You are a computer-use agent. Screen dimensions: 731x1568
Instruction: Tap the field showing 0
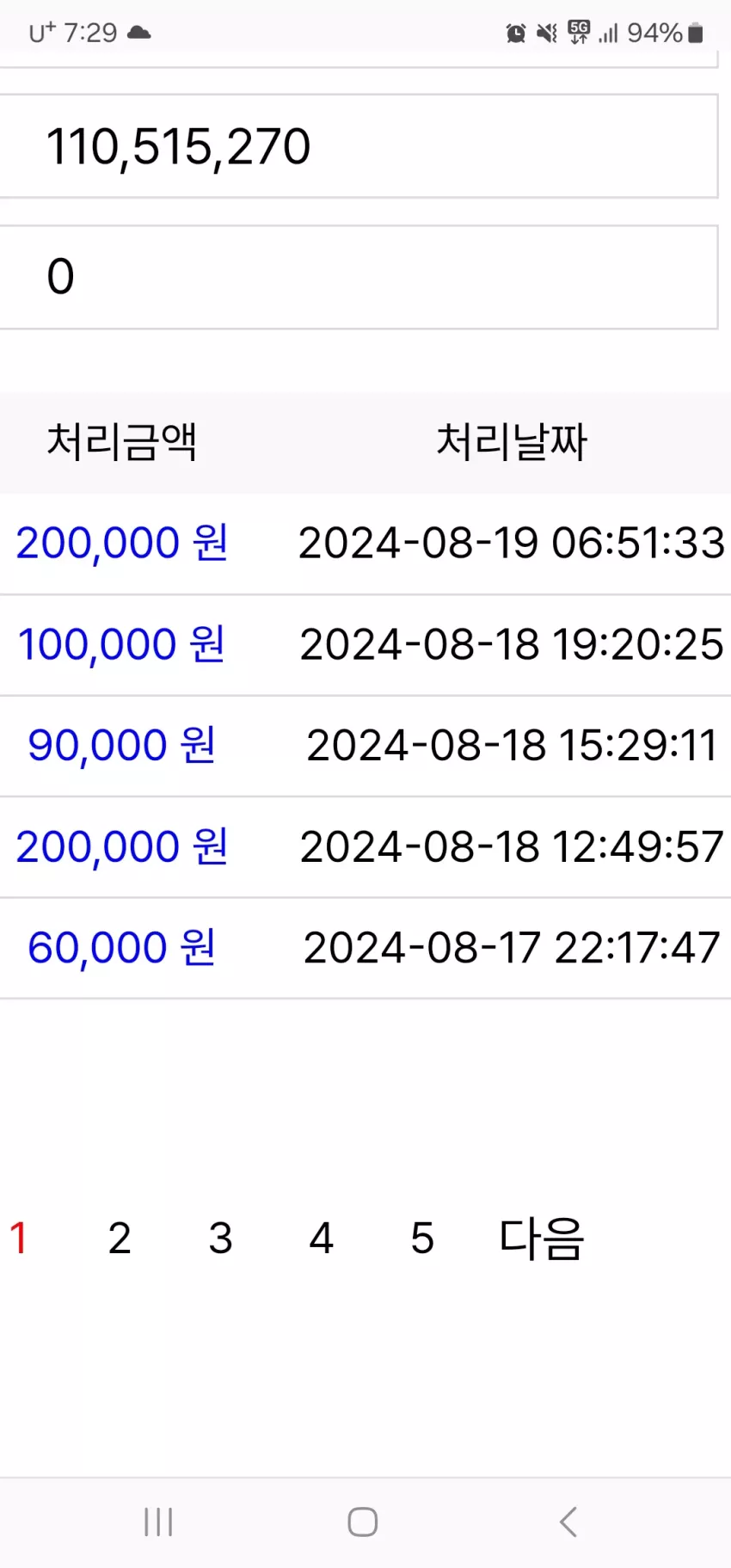[x=359, y=277]
